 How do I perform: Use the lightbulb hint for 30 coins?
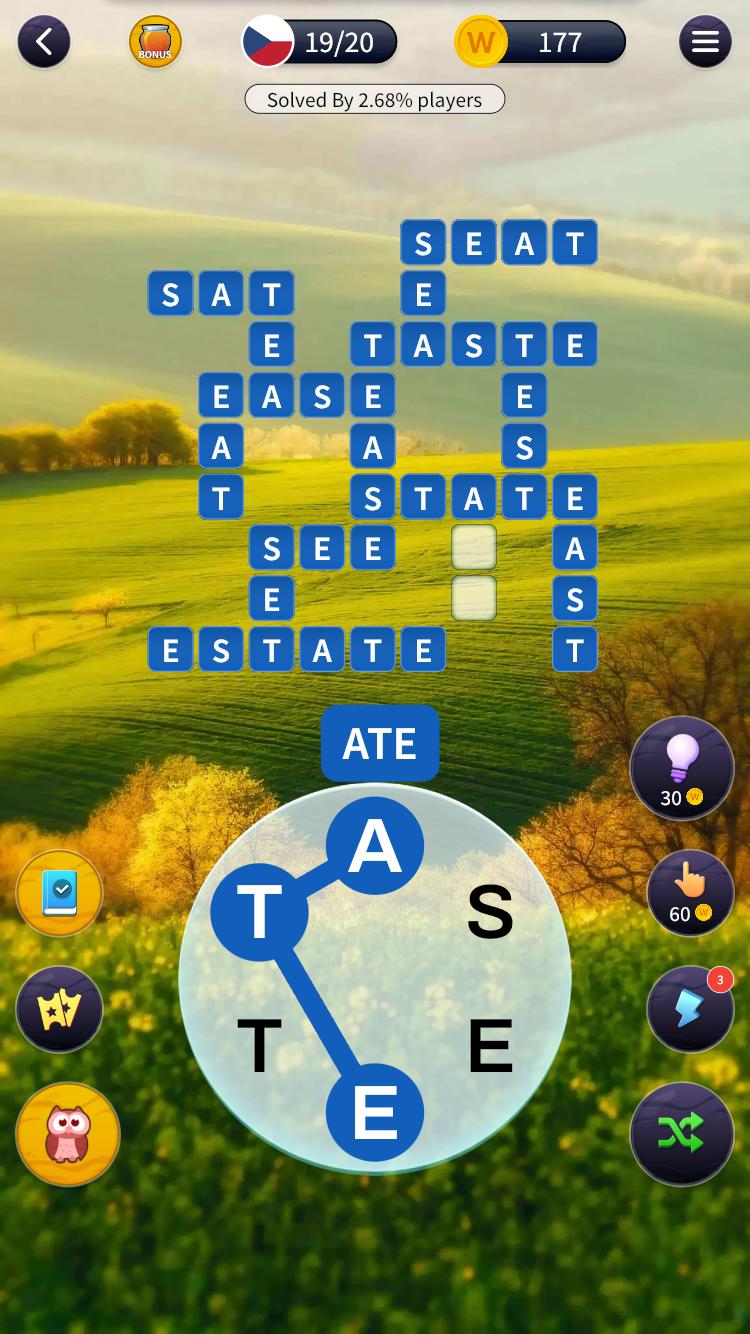click(682, 769)
